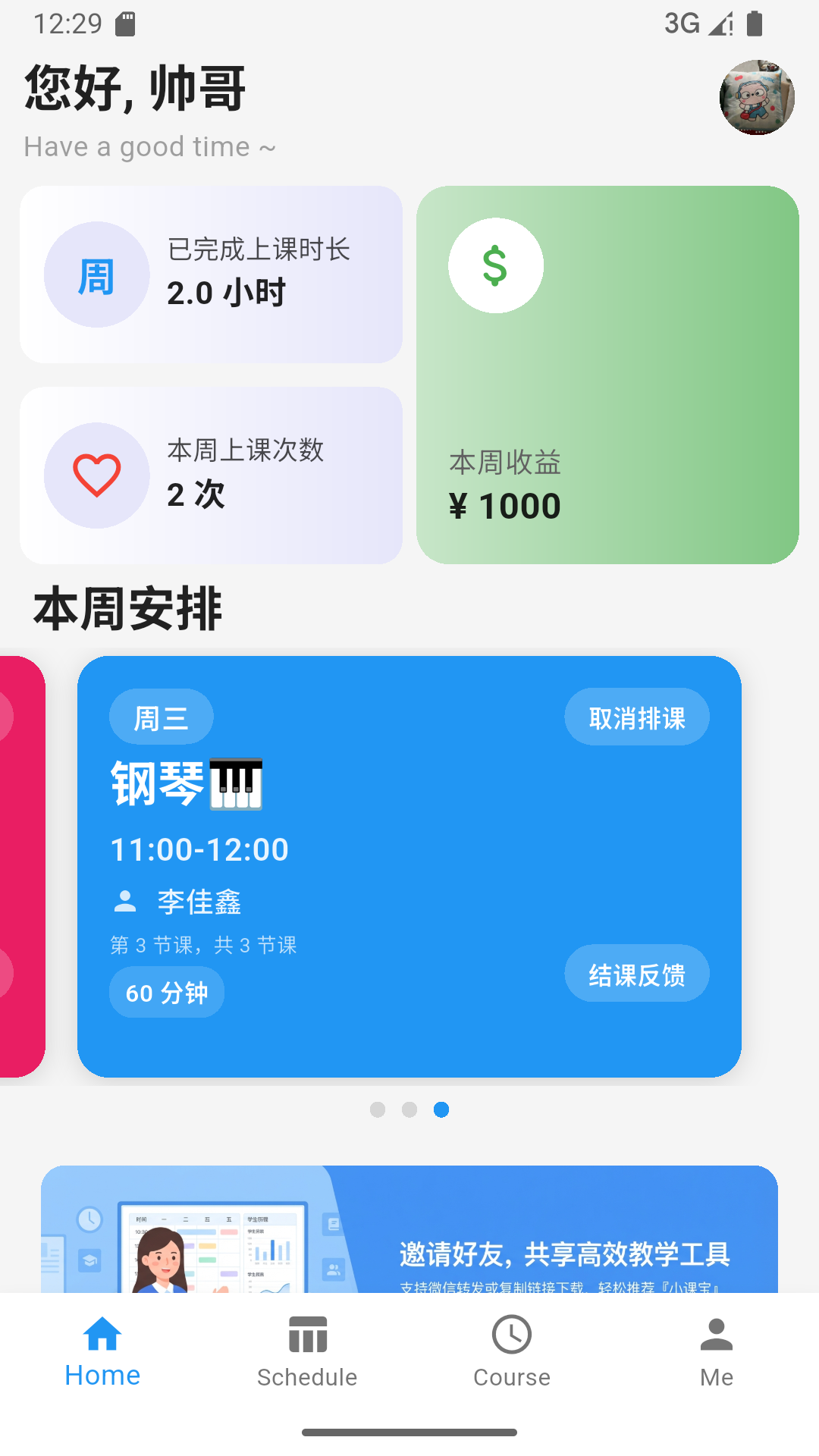
Task: Tap the 取消排课 button
Action: tap(637, 716)
